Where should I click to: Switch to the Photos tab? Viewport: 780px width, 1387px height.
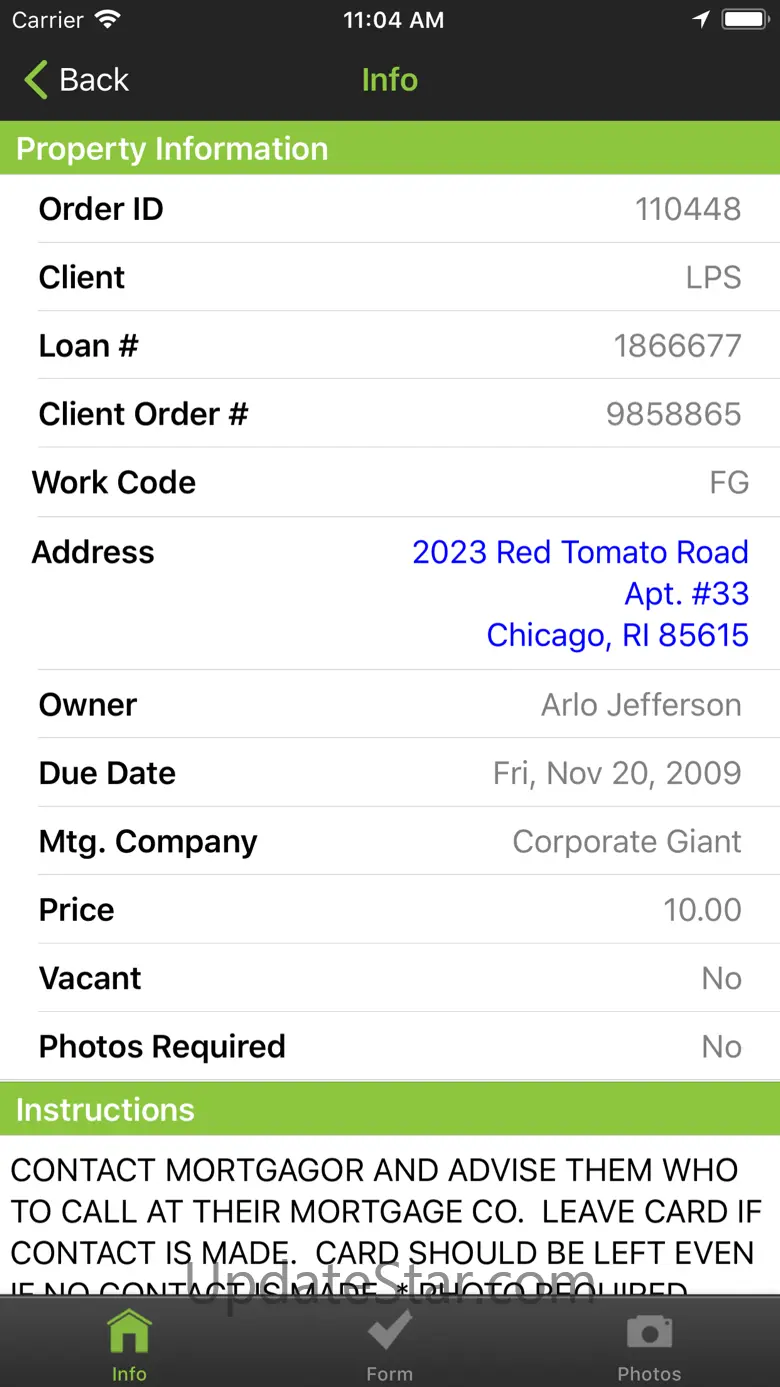tap(649, 1345)
